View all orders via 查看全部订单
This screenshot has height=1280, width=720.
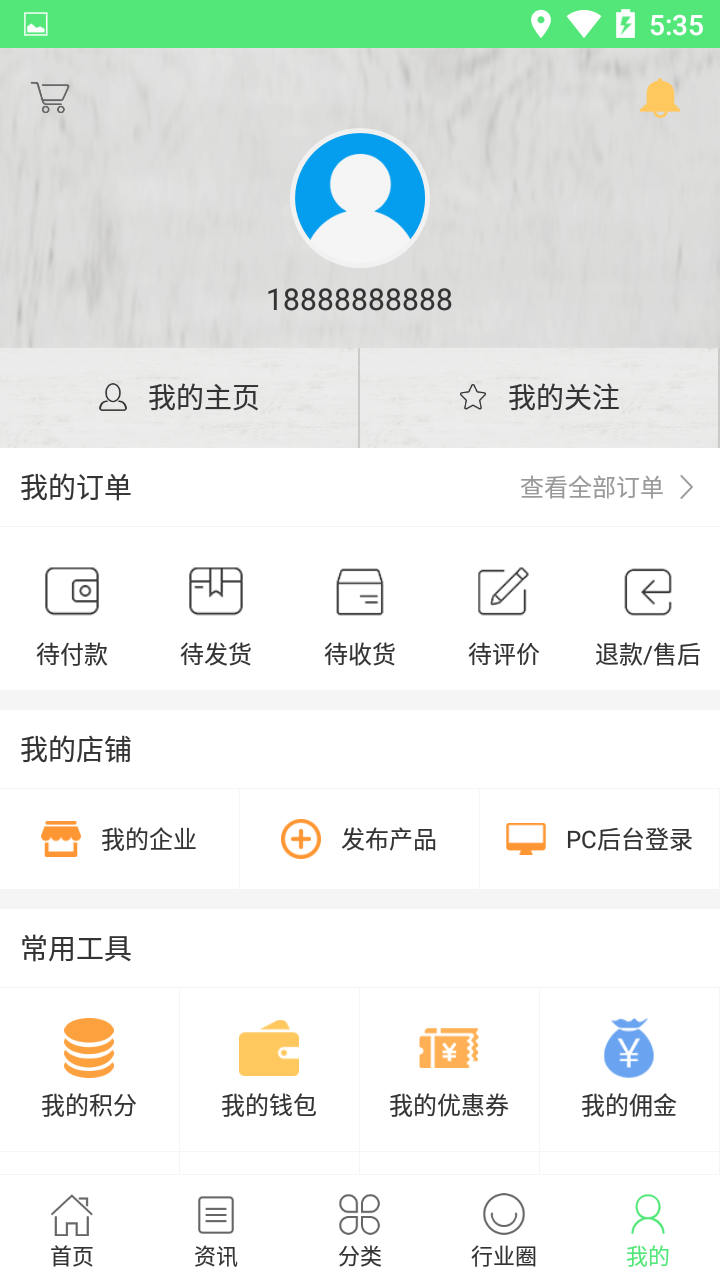[x=606, y=487]
